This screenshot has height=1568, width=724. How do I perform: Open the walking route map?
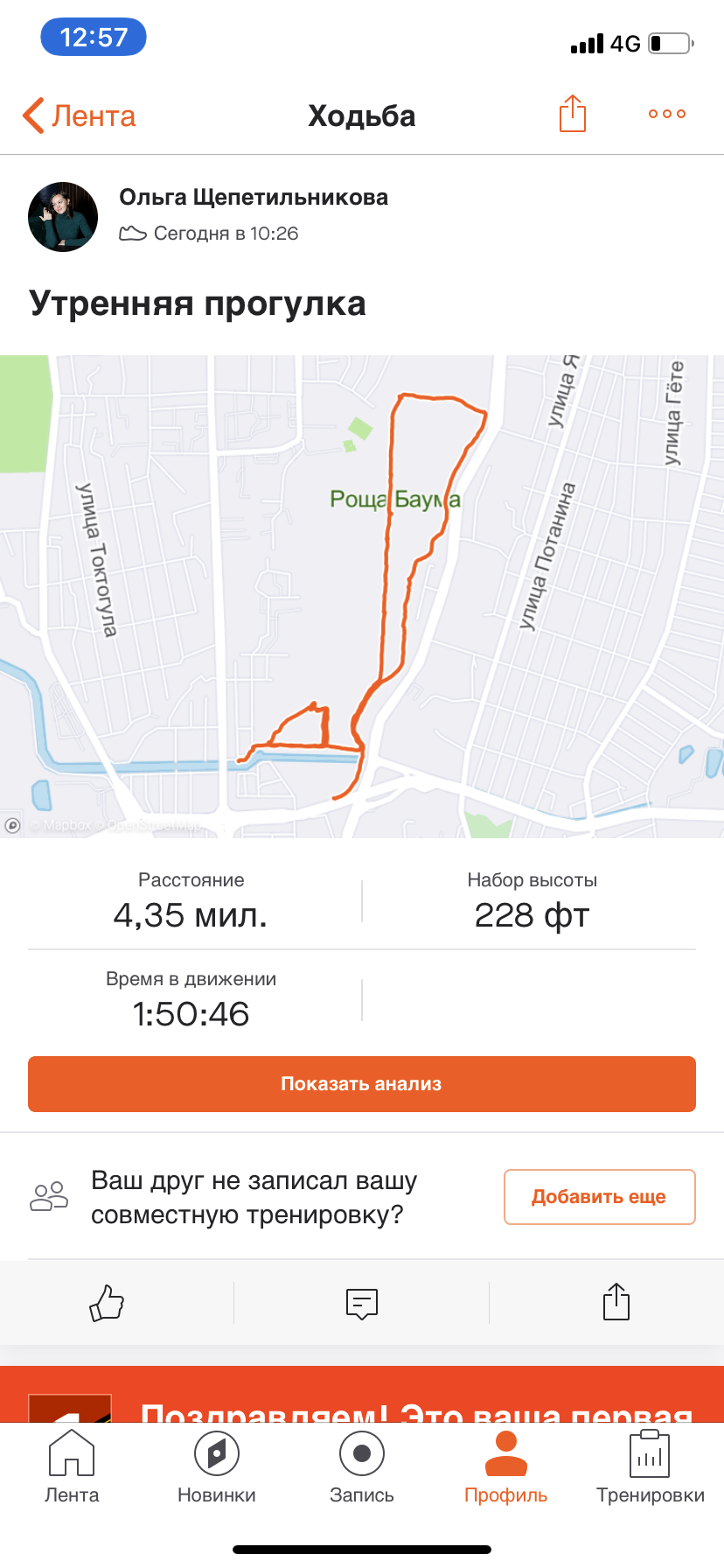pyautogui.click(x=362, y=596)
